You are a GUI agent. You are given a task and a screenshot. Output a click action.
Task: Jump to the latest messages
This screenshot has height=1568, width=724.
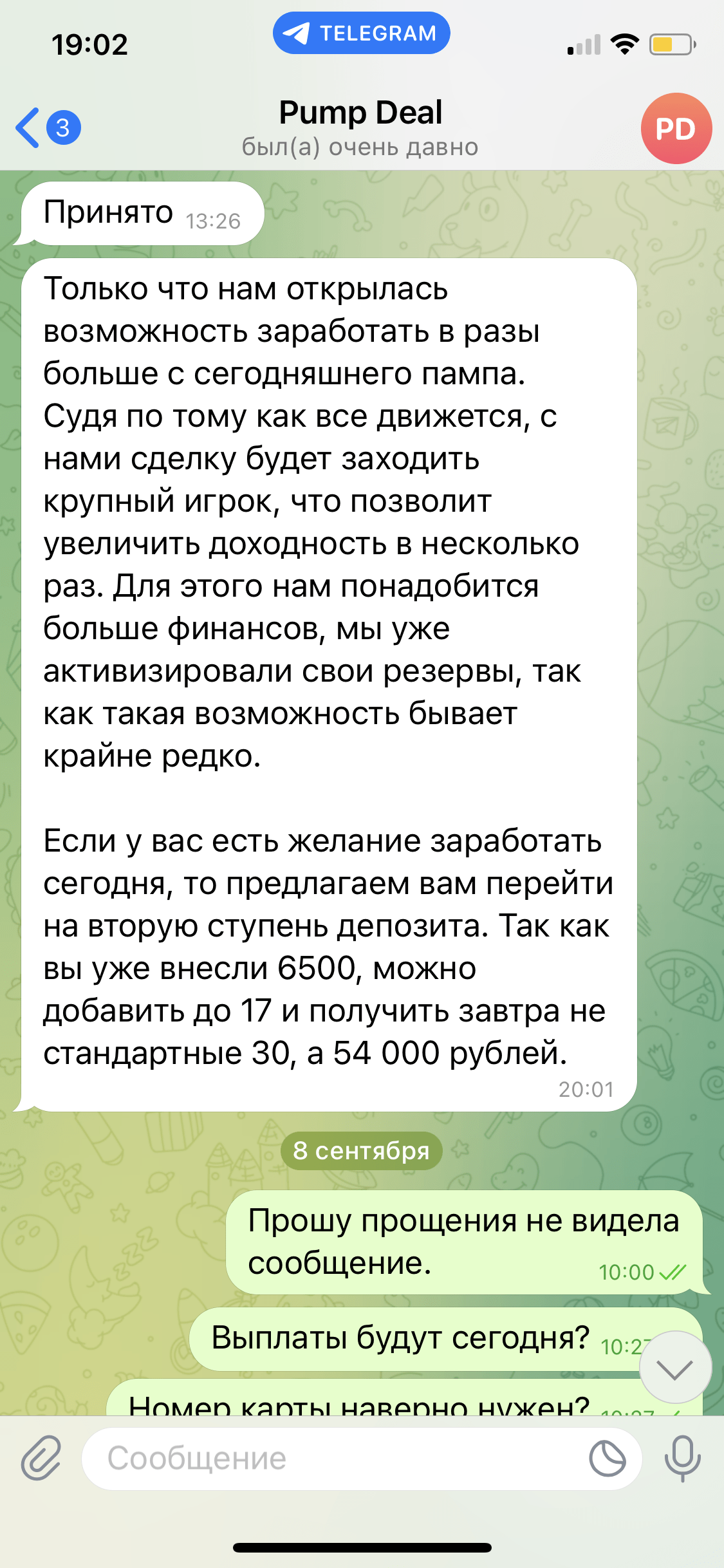click(675, 1367)
